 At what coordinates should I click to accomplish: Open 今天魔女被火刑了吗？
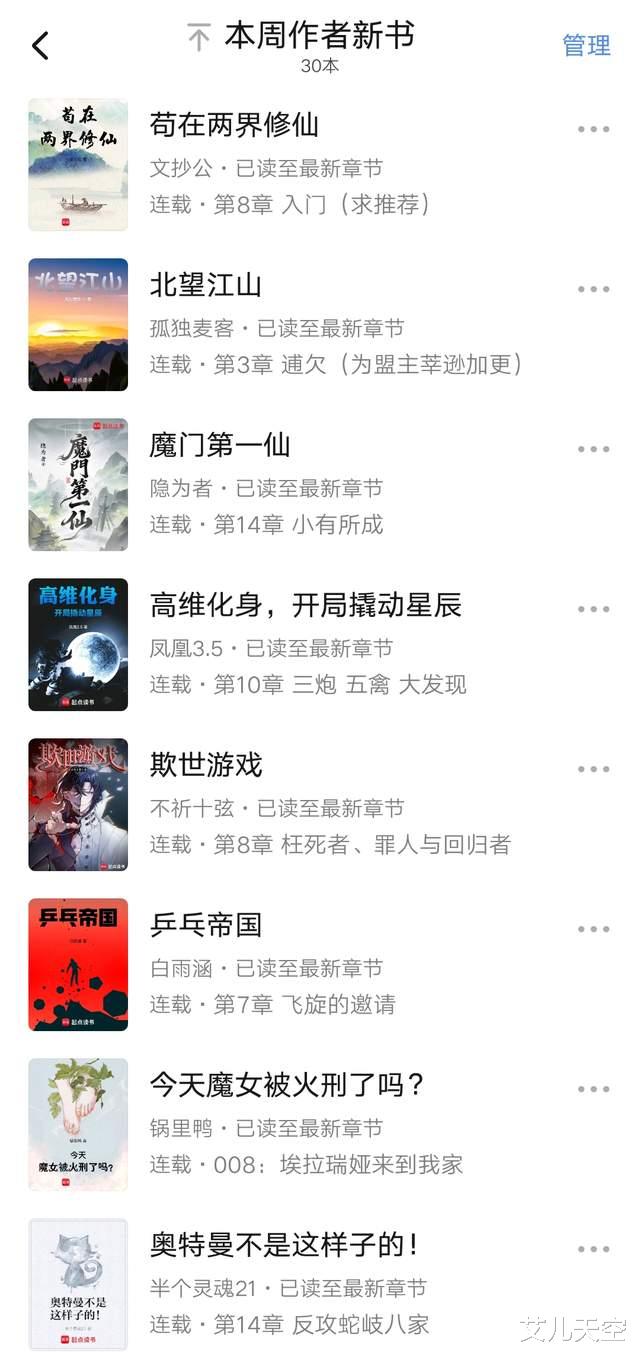click(287, 1085)
